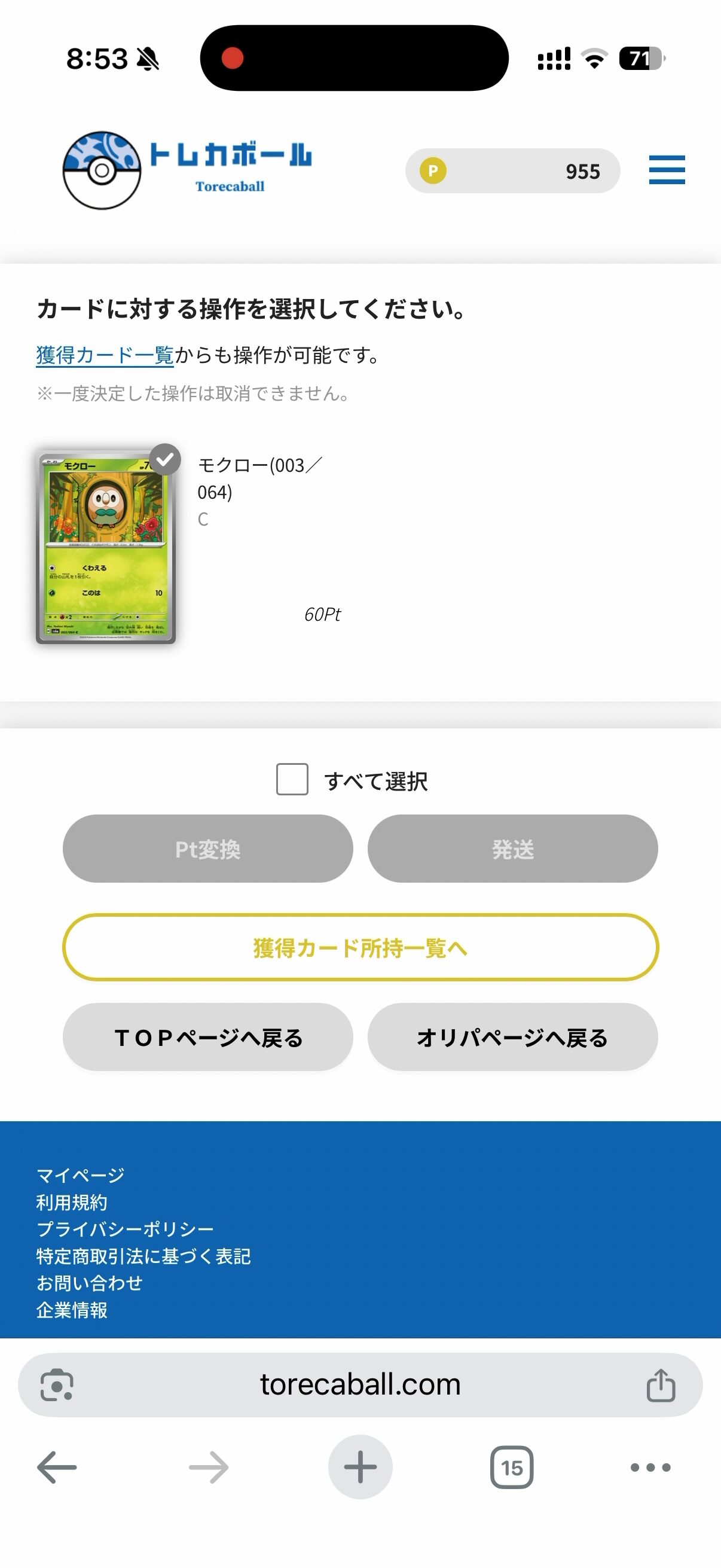Image resolution: width=721 pixels, height=1568 pixels.
Task: Tap the torecaball.com address bar
Action: (360, 1383)
